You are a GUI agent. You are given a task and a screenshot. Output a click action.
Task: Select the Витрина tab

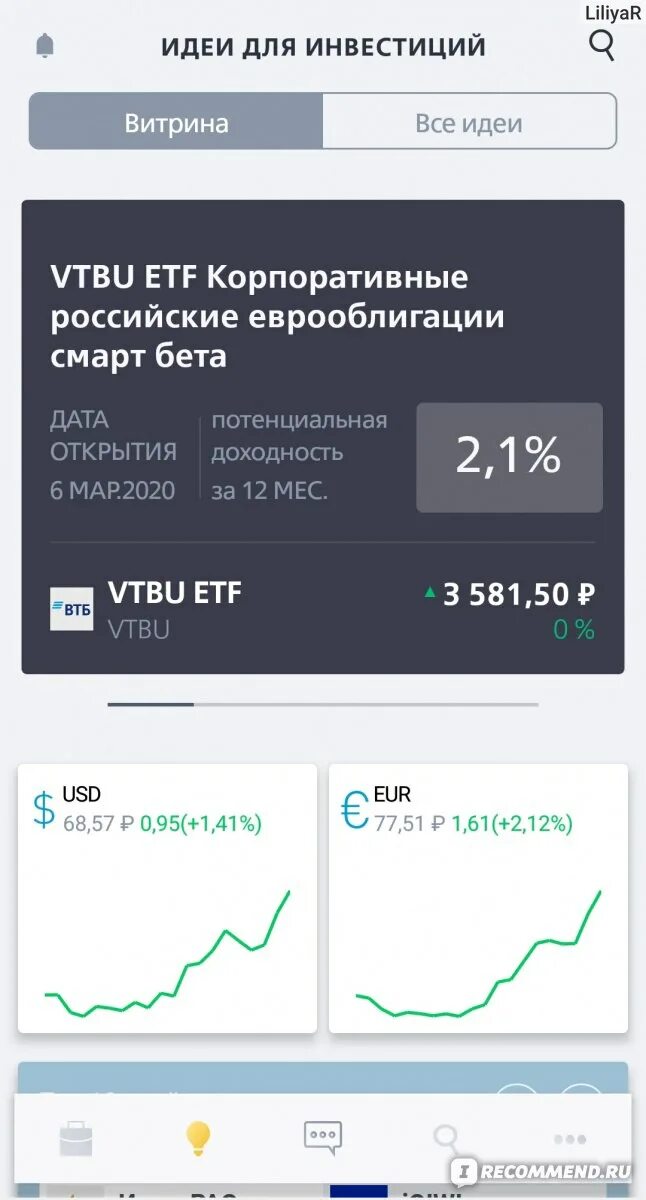[176, 123]
